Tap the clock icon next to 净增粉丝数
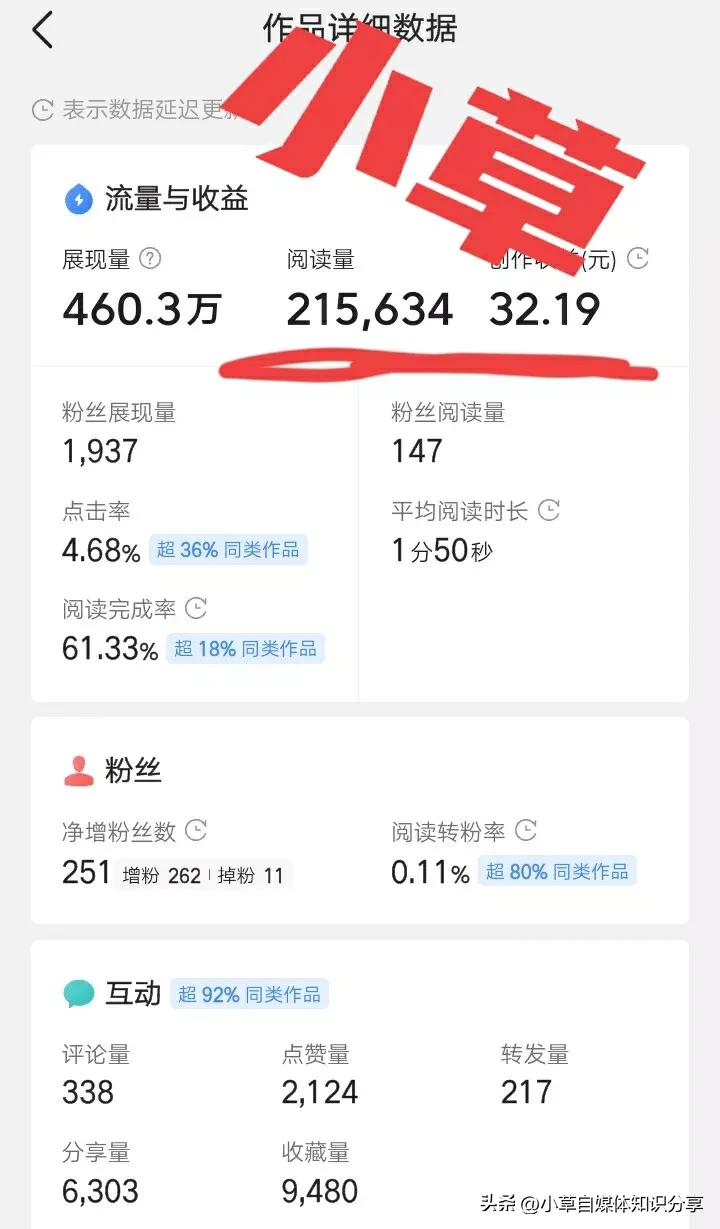Screen dimensions: 720x1229 (198, 830)
